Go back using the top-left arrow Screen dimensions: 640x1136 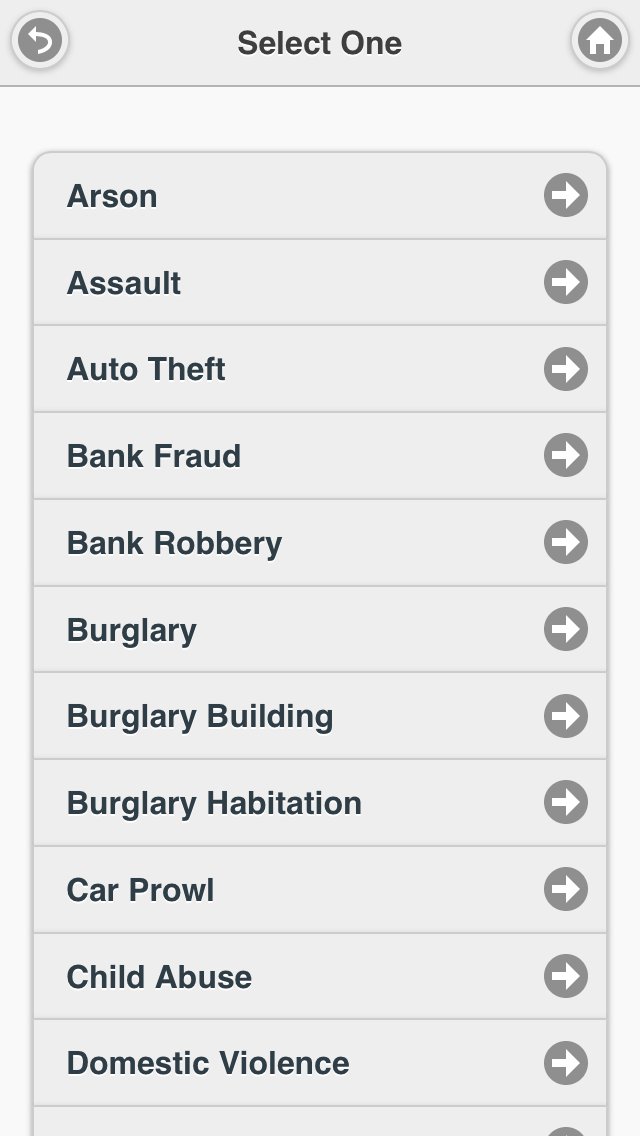[40, 41]
